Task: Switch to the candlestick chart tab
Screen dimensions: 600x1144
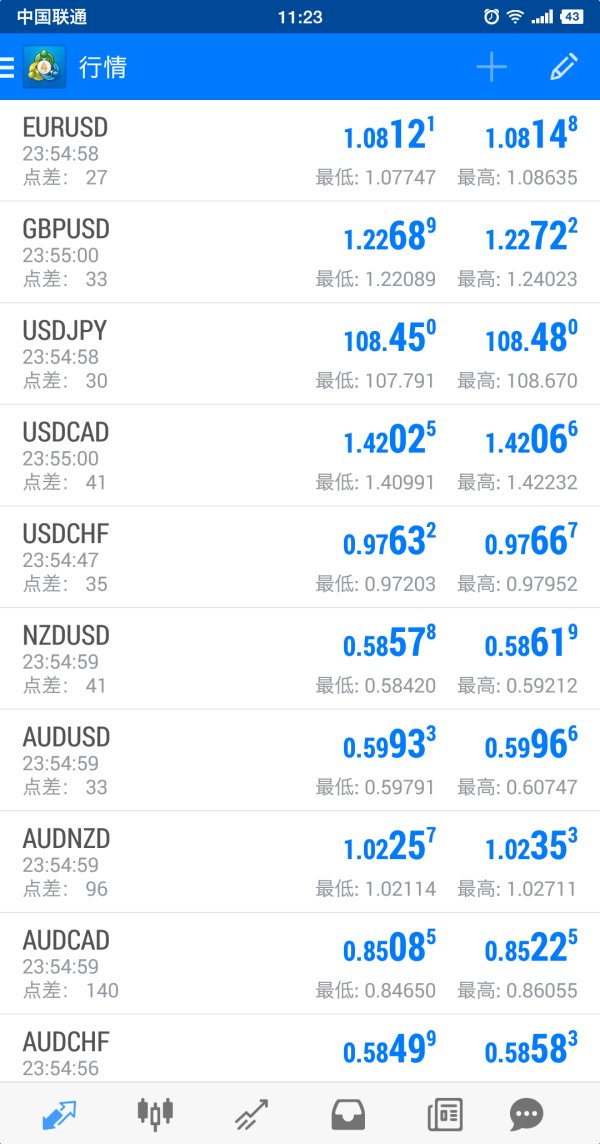Action: pyautogui.click(x=155, y=1113)
